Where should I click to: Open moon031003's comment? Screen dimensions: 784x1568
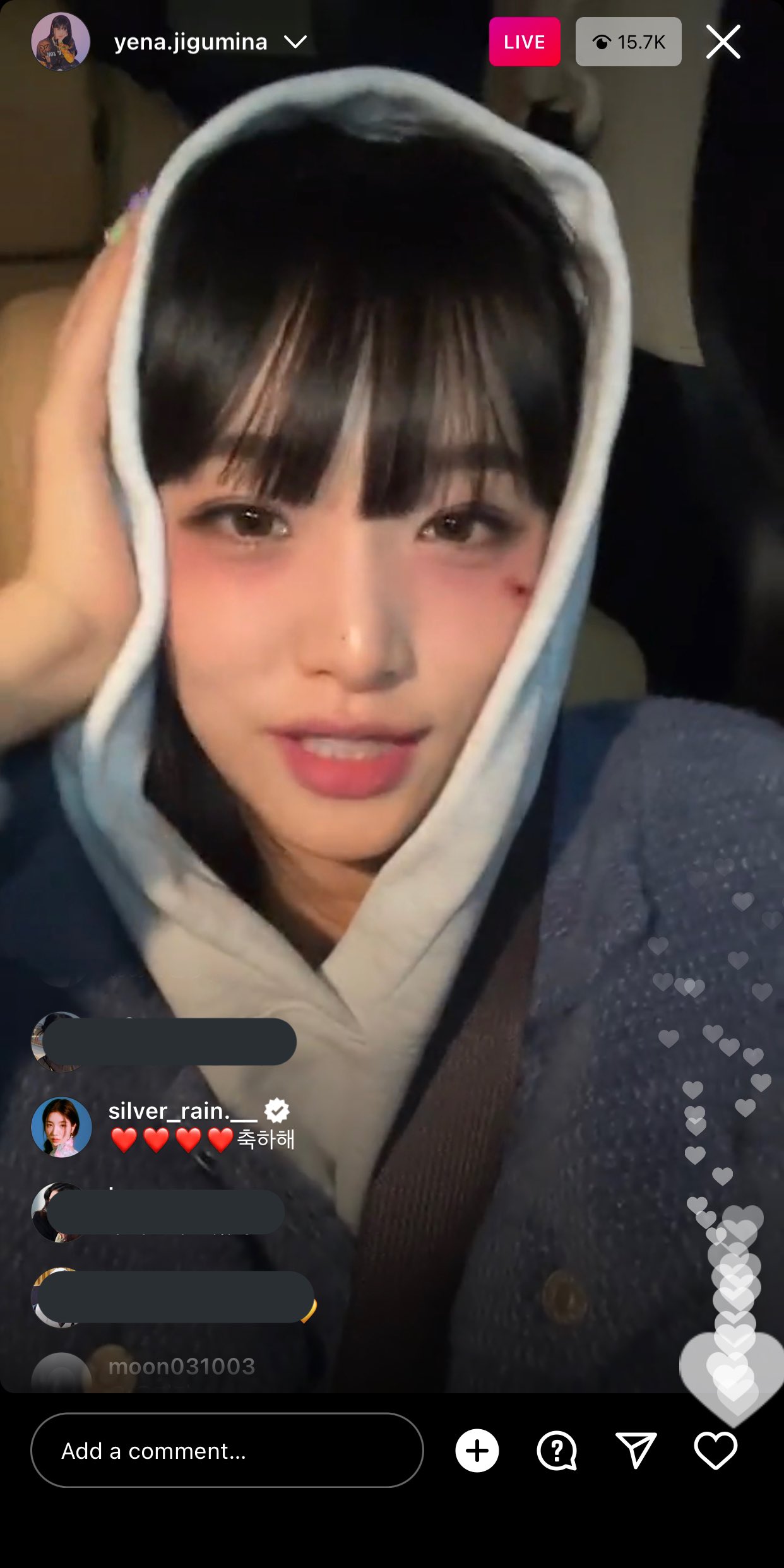tap(182, 1367)
